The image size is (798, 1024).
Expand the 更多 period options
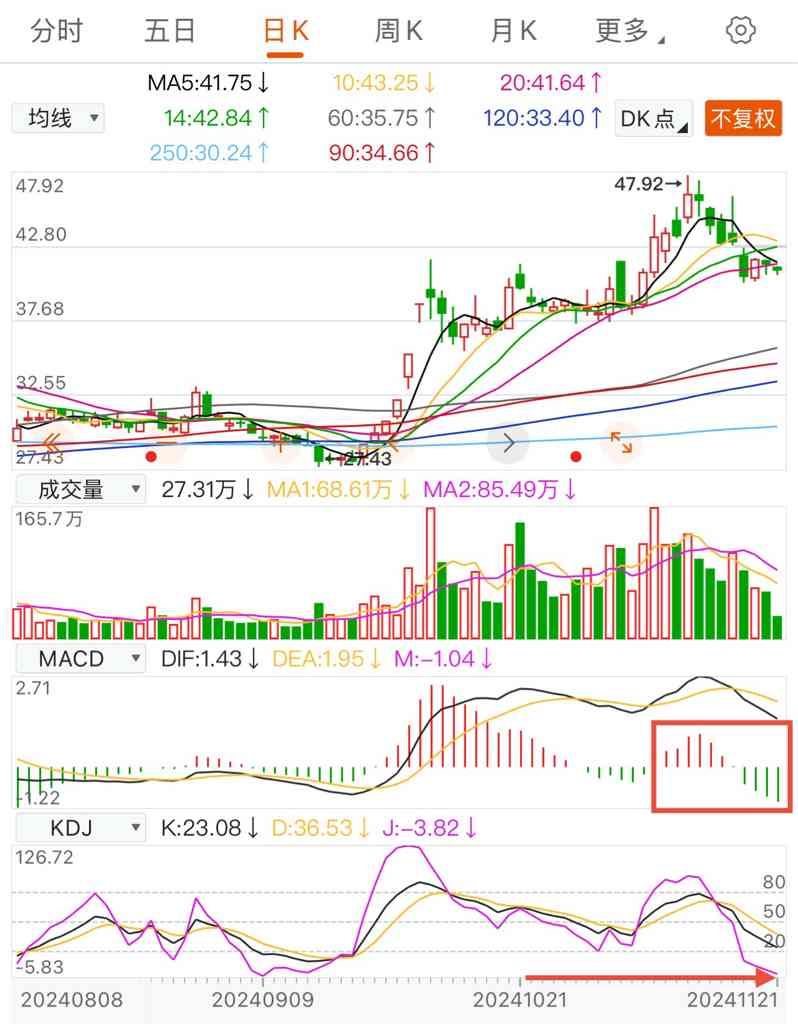(x=629, y=30)
